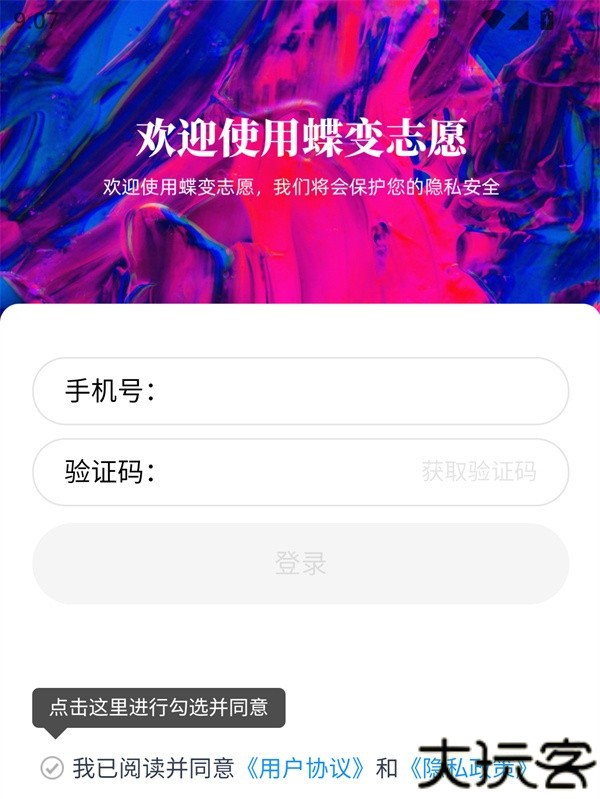This screenshot has height=799, width=600.
Task: Check the 我已阅读并同意 agreement checkbox
Action: (52, 768)
